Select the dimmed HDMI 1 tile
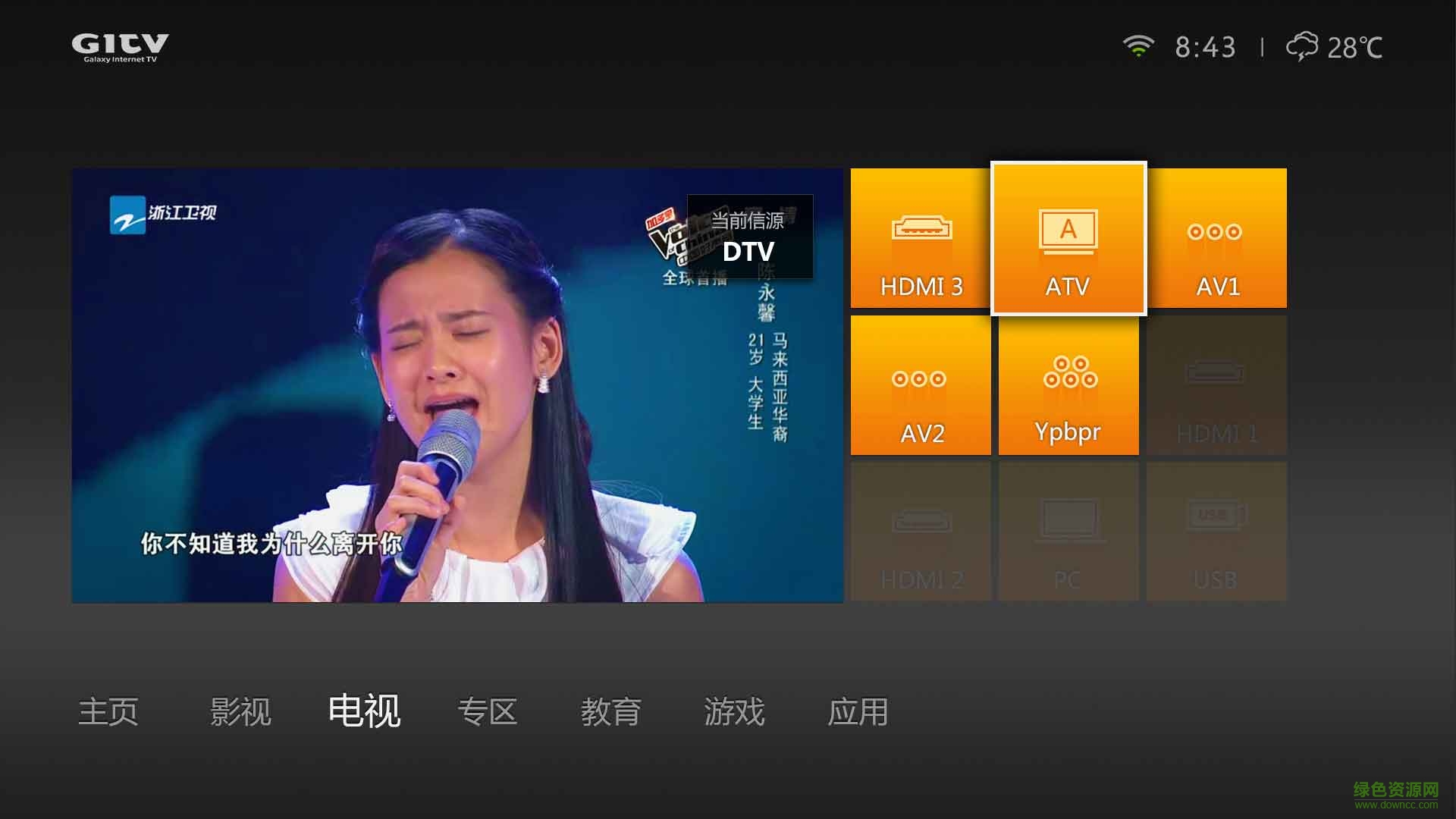This screenshot has width=1456, height=819. pyautogui.click(x=1216, y=385)
